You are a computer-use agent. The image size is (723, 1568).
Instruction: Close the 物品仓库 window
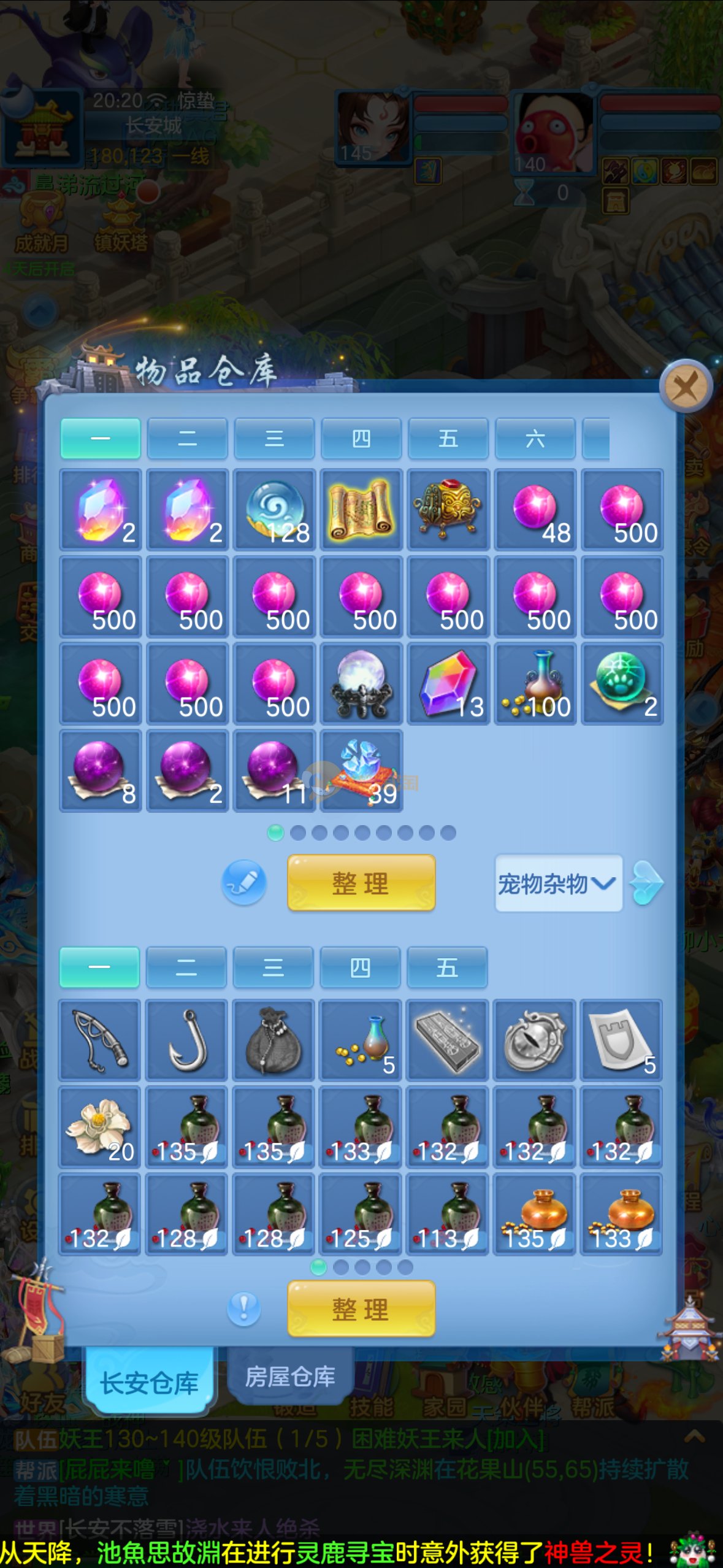point(685,387)
